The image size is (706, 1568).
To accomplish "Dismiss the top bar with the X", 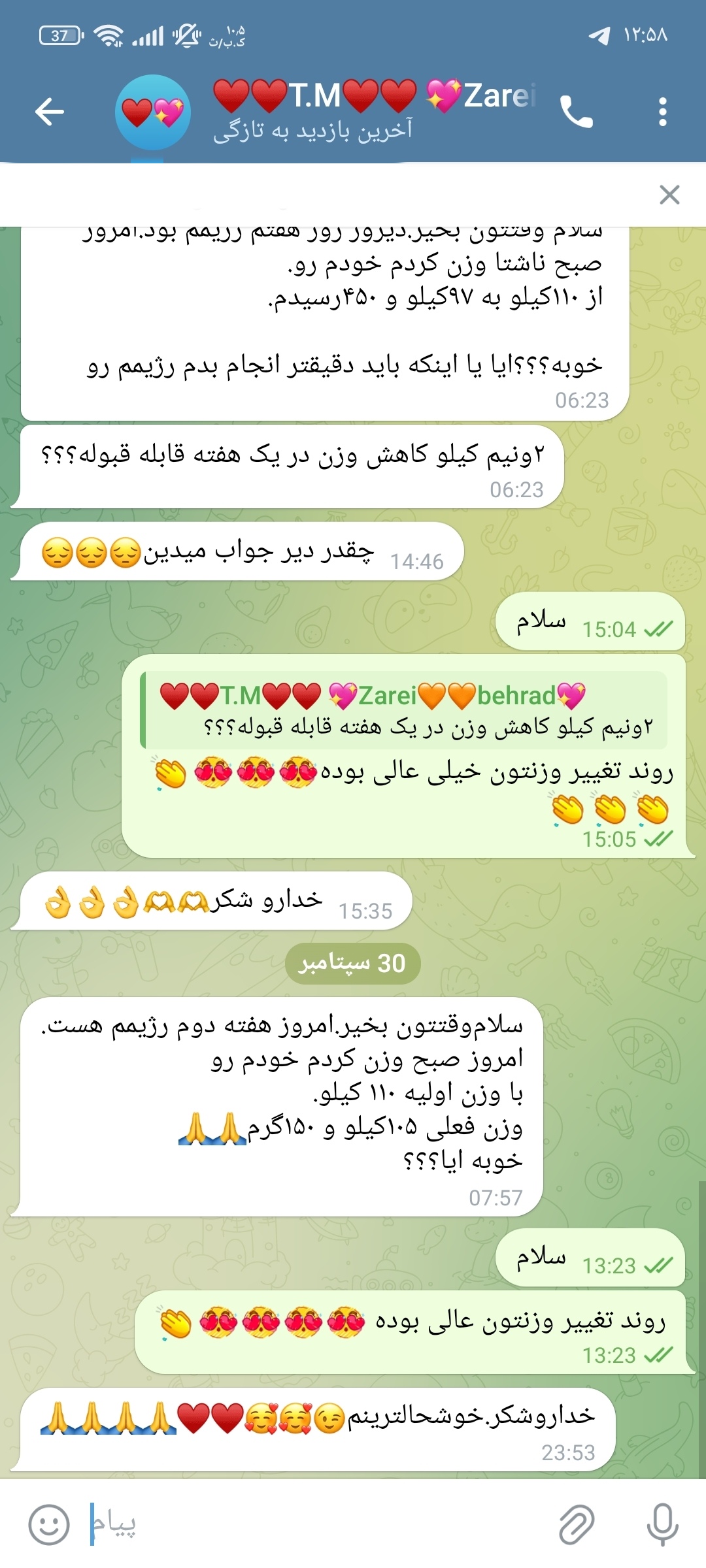I will click(669, 195).
